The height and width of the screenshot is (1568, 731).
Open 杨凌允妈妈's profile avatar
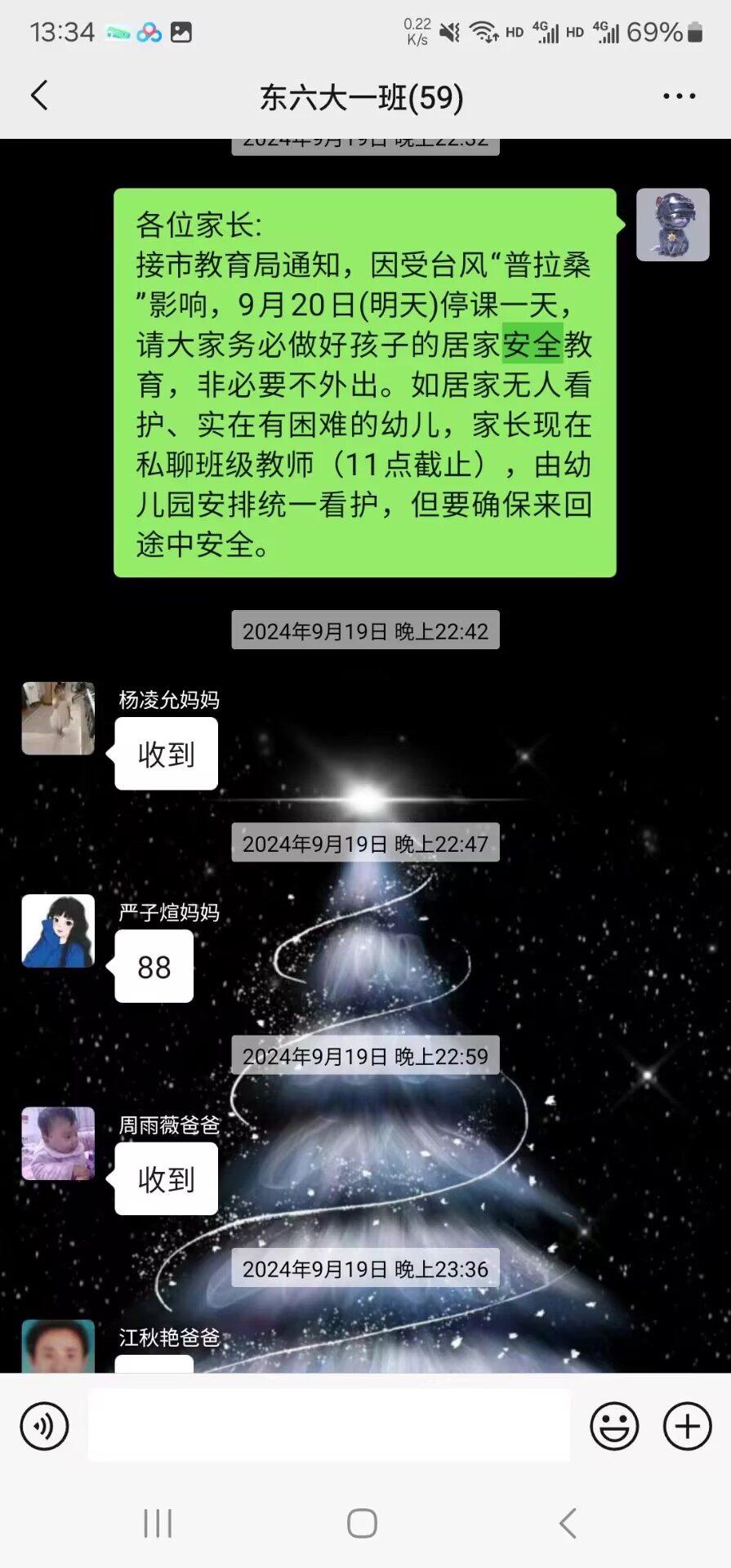pos(58,719)
